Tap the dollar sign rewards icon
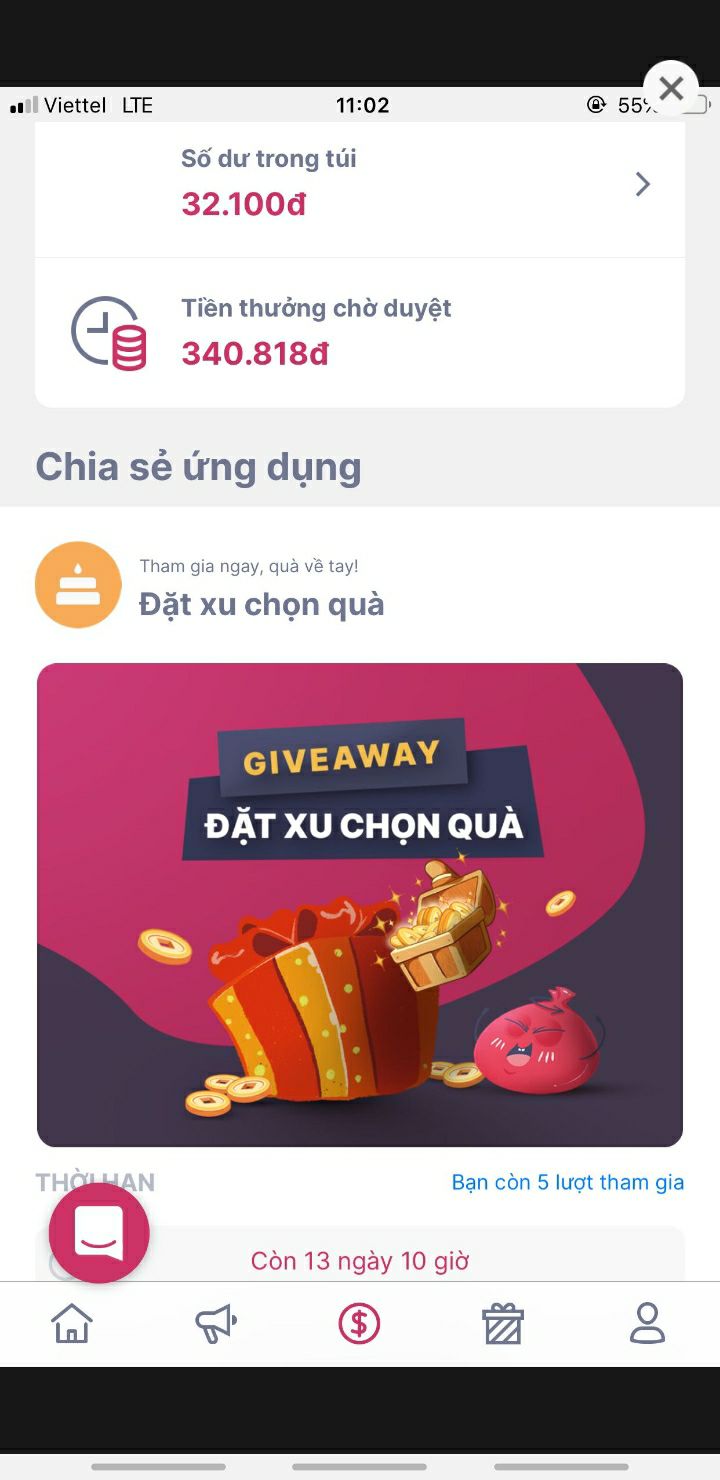Viewport: 720px width, 1480px height. [x=358, y=1322]
